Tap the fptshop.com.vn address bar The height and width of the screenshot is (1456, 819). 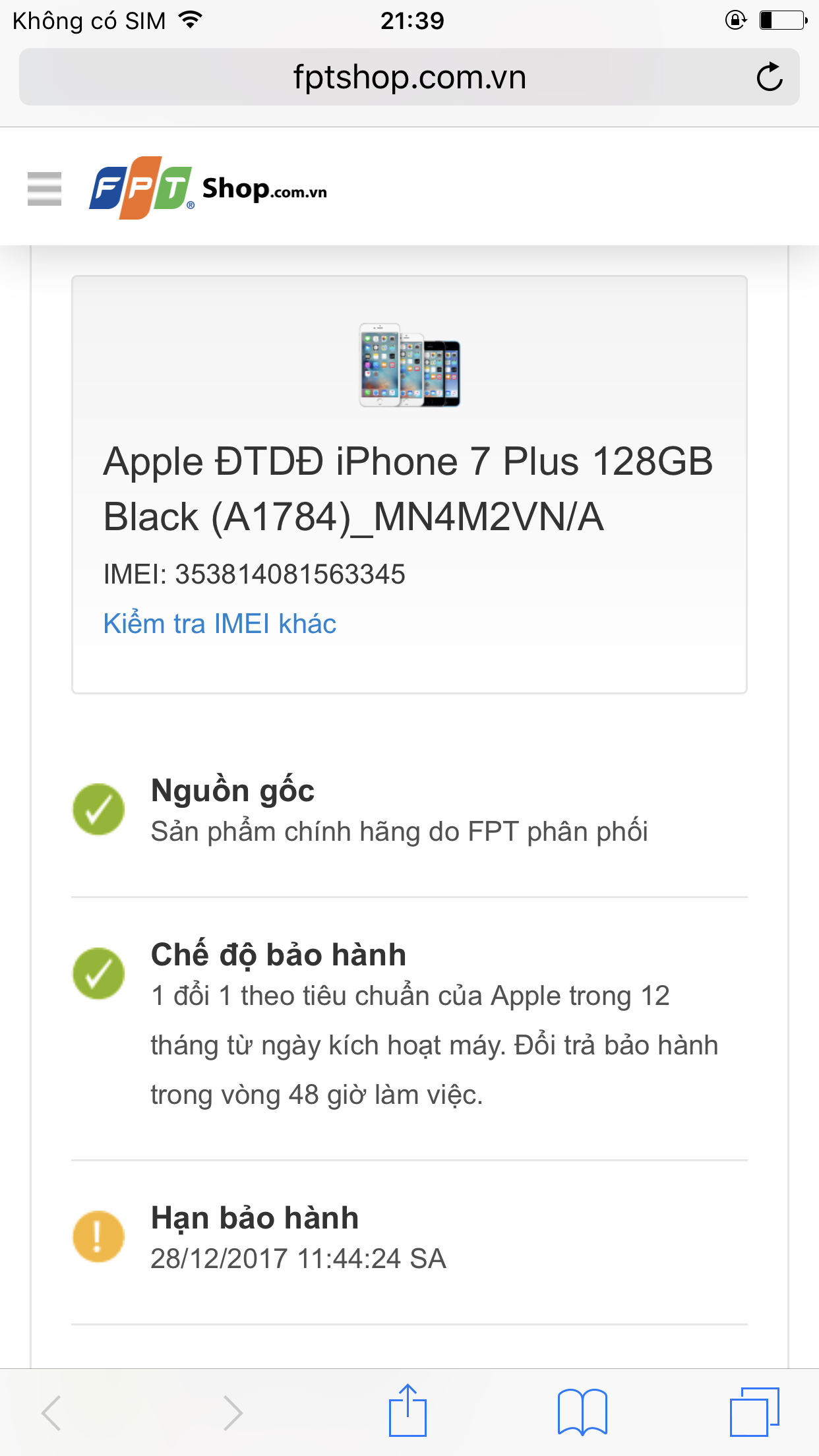click(x=409, y=77)
